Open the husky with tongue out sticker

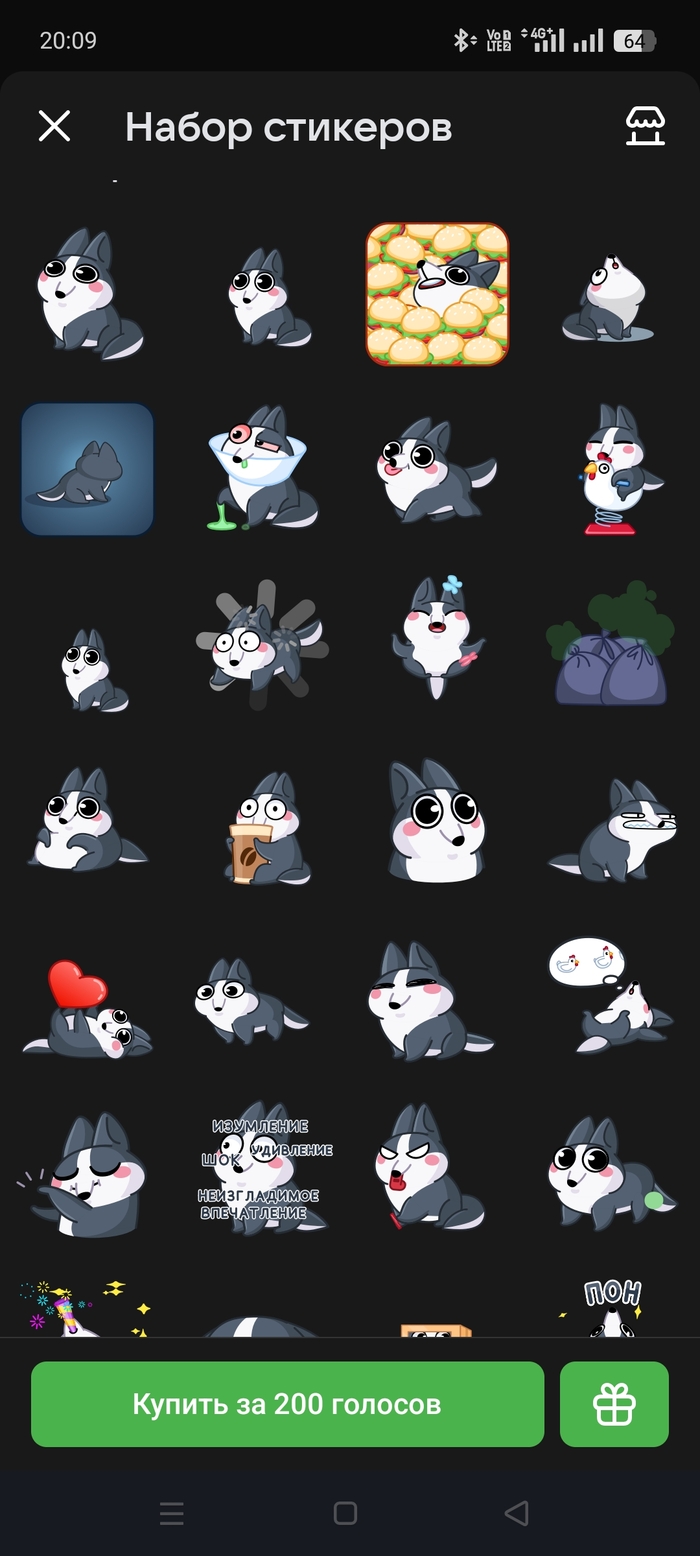click(437, 1168)
